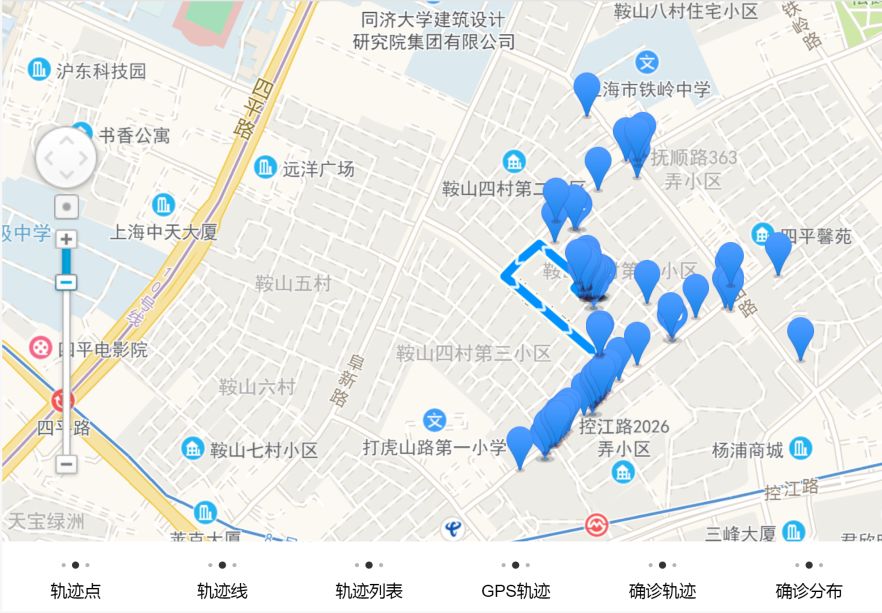
Task: Zoom in with the plus button
Action: point(66,240)
